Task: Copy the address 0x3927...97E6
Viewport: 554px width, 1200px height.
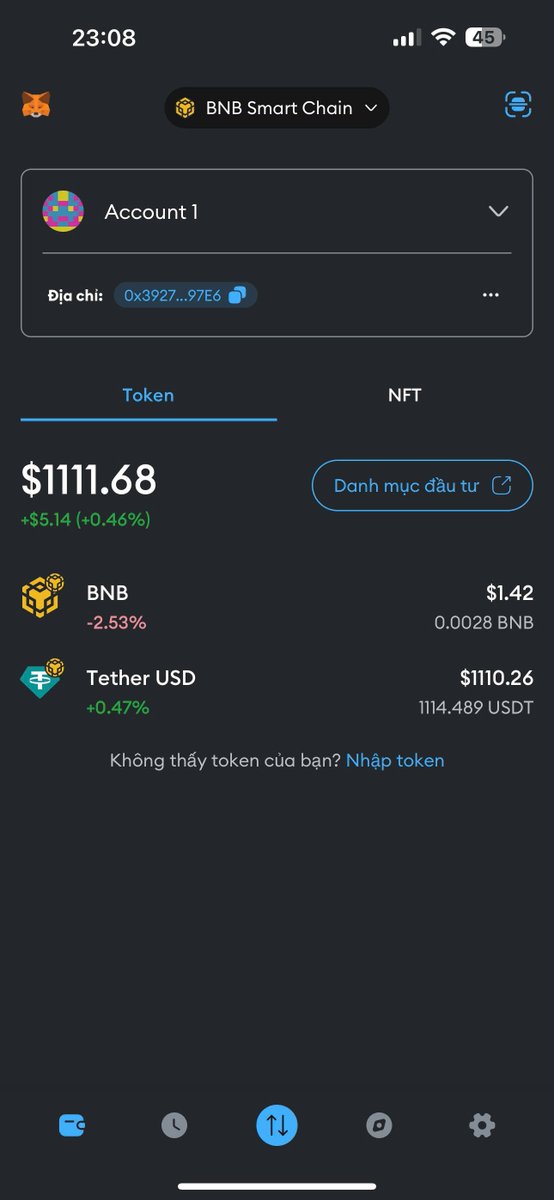Action: [185, 295]
